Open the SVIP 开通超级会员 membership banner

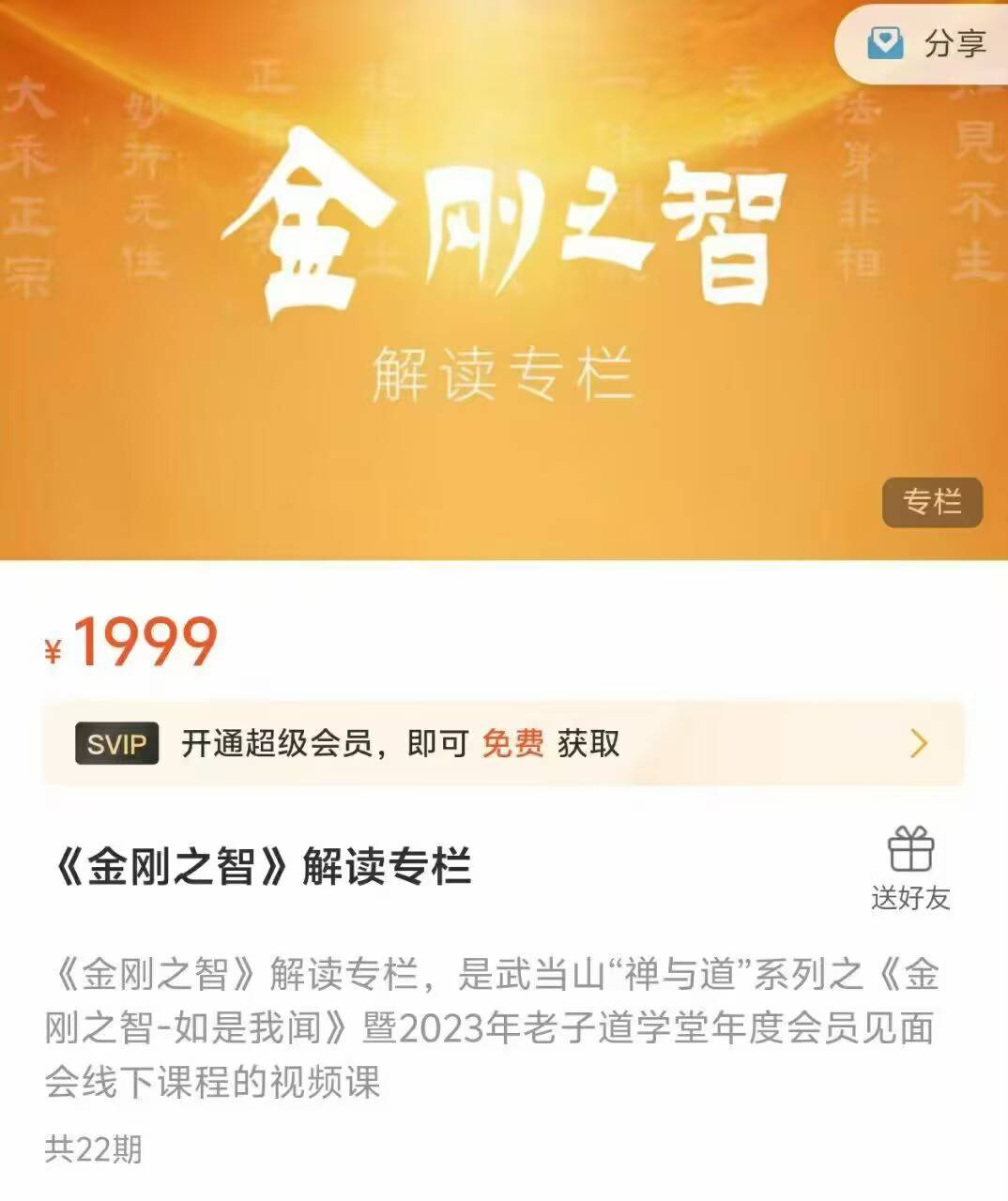503,743
